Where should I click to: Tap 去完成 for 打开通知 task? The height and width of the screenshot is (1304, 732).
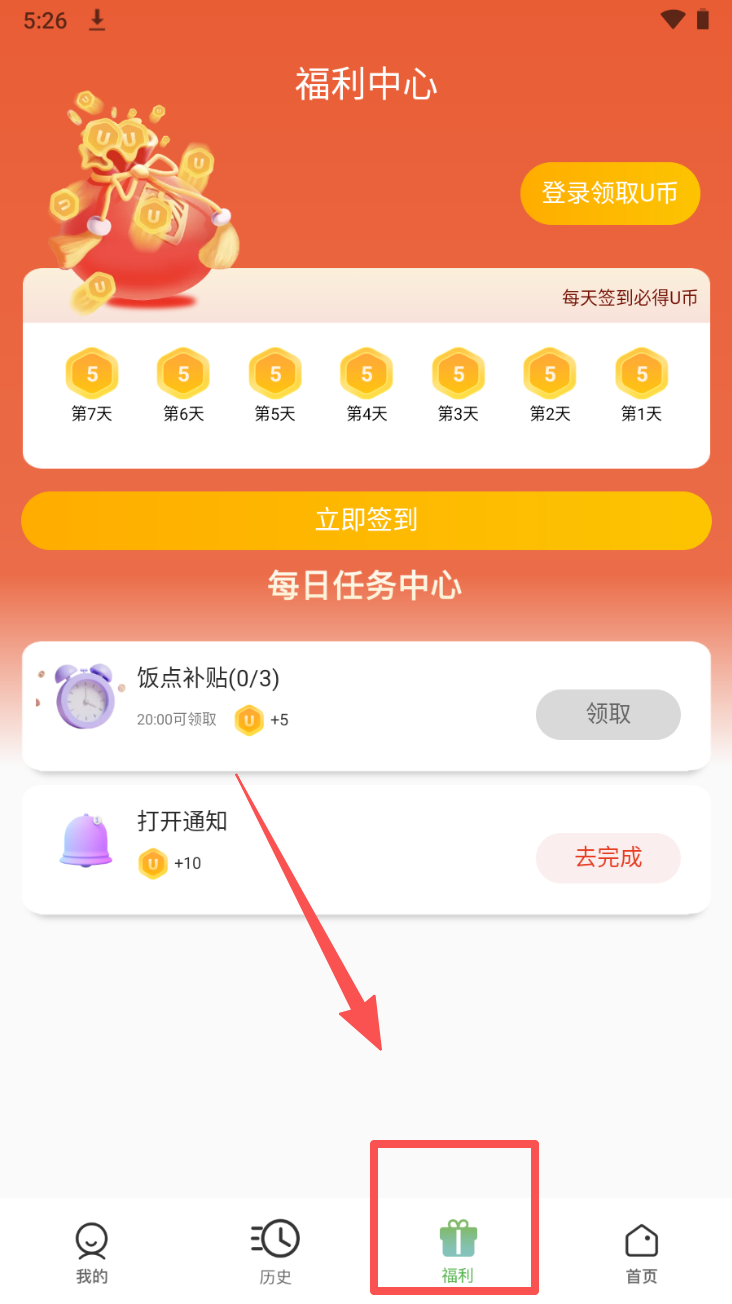608,857
